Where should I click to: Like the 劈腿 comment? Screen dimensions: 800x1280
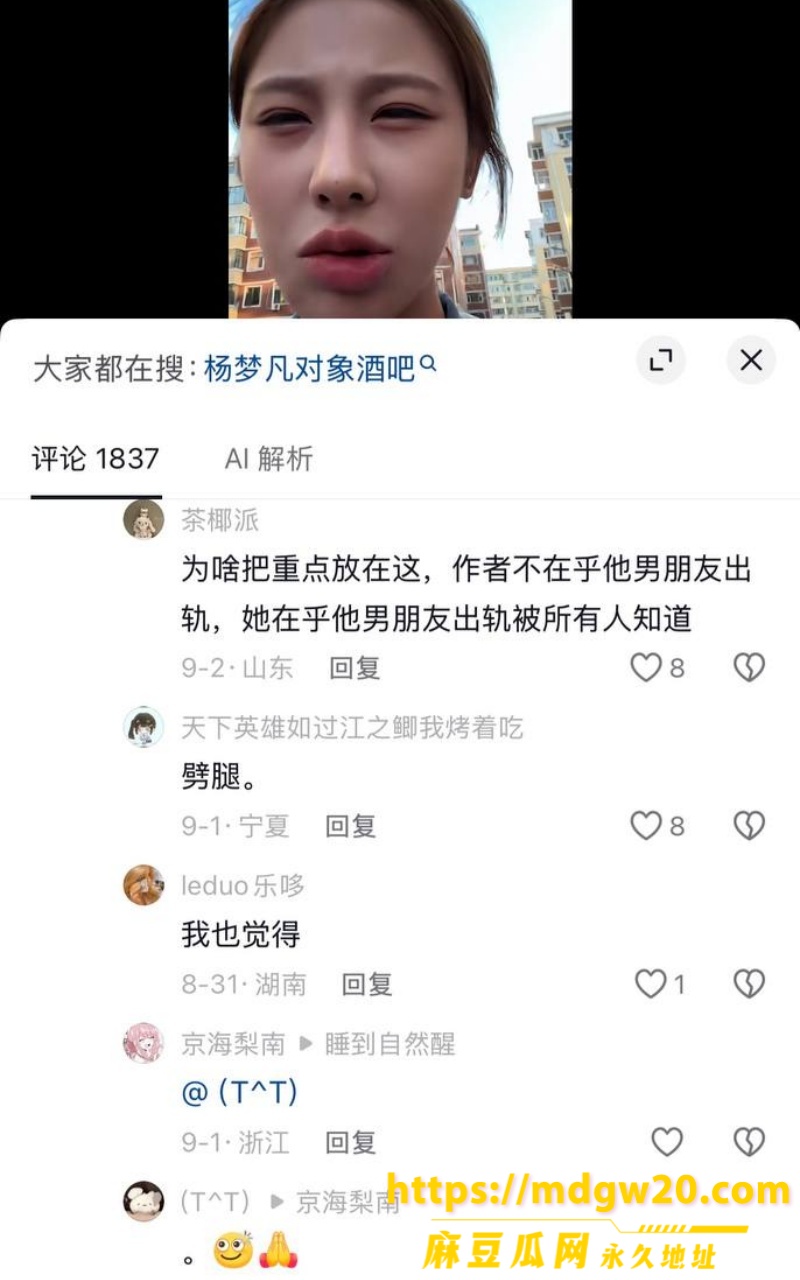(647, 825)
